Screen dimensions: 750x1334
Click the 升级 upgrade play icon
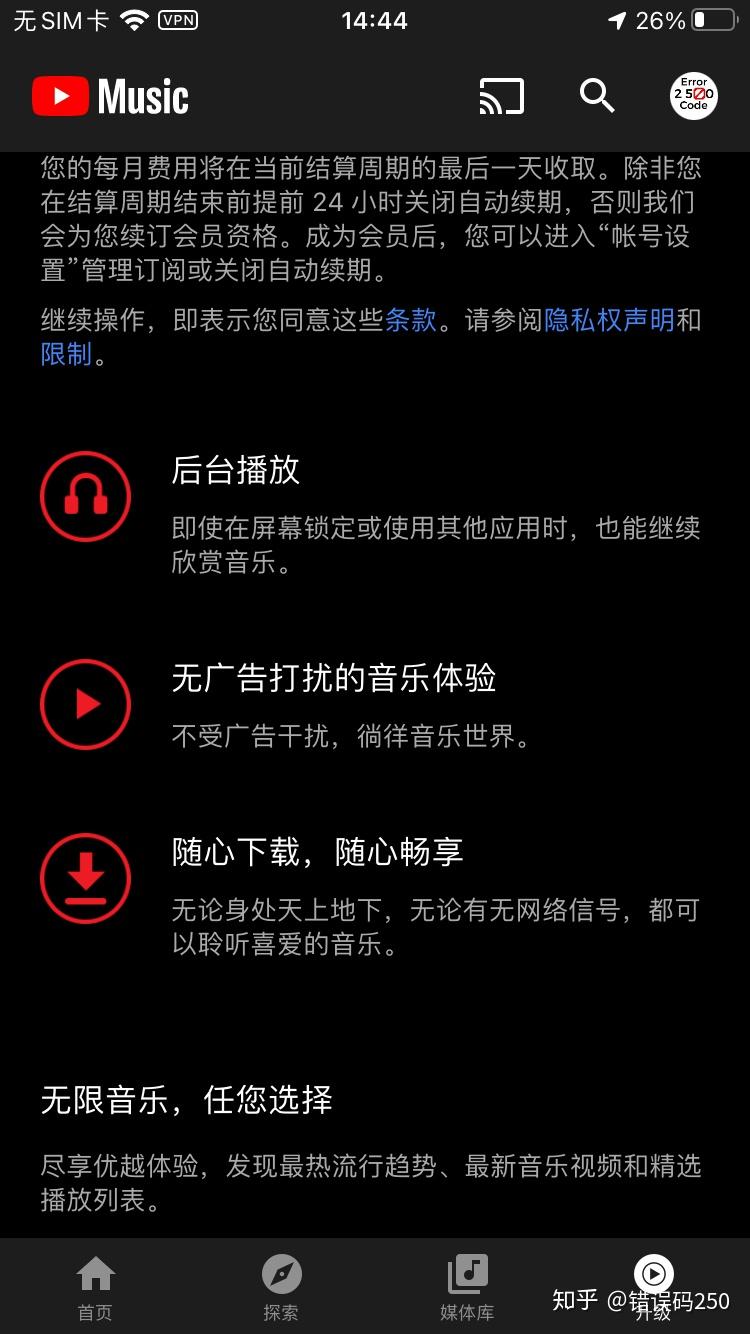point(652,1273)
